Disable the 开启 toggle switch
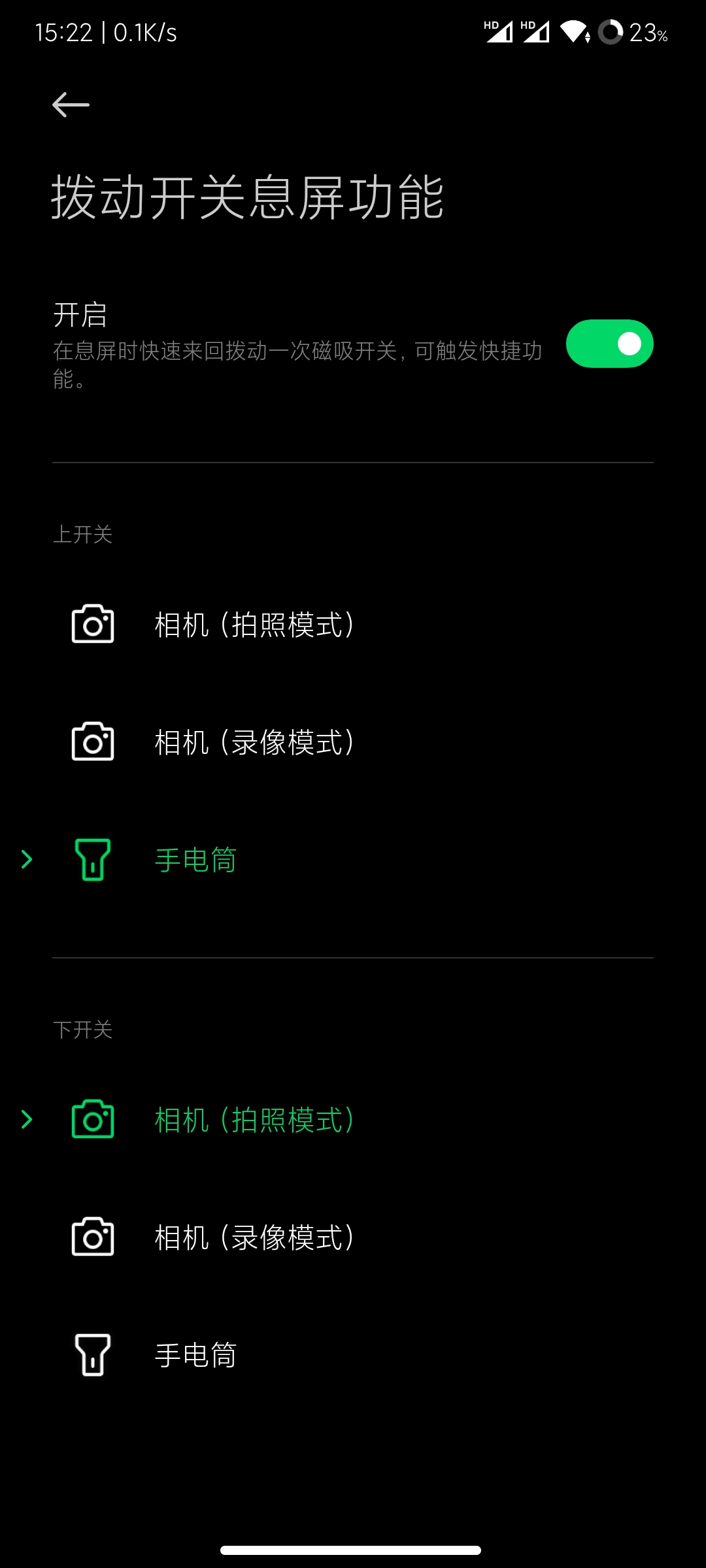Screen dimensions: 706x1568 (609, 344)
